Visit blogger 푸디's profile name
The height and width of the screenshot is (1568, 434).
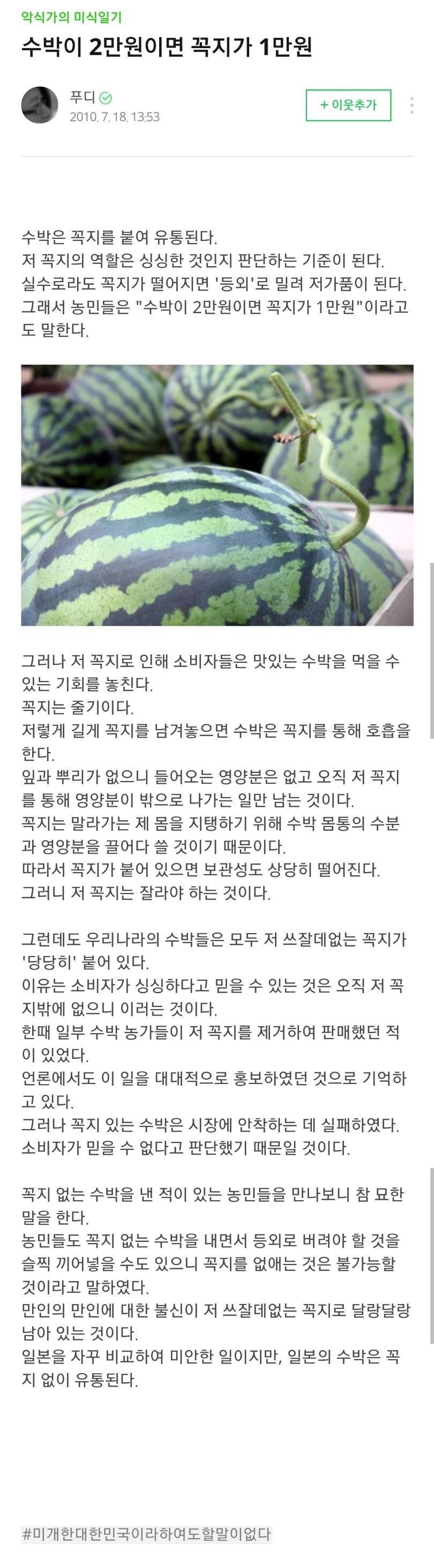point(83,97)
